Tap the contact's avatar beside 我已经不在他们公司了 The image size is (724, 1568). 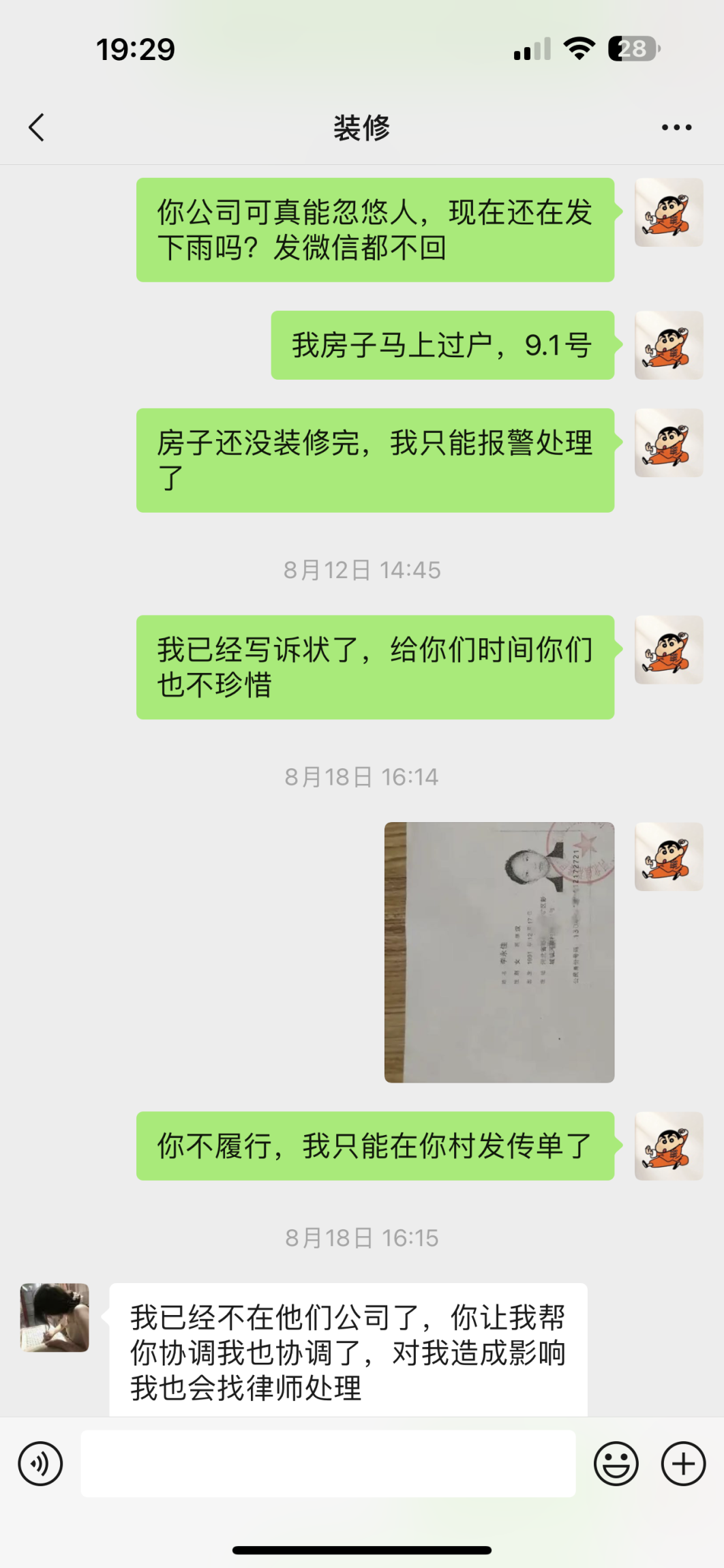(55, 1317)
